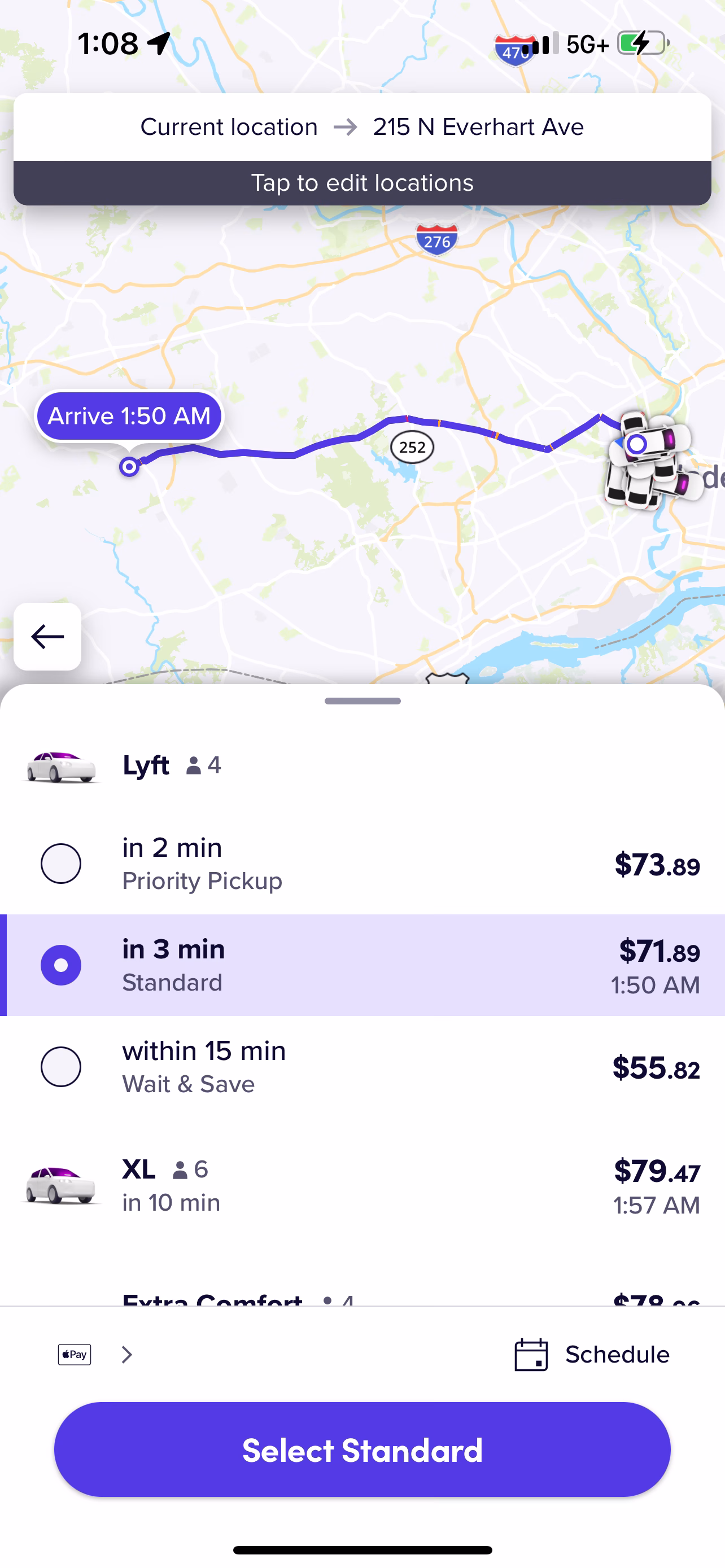This screenshot has height=1568, width=725.
Task: Change the Apple Pay payment method
Action: coord(94,1354)
